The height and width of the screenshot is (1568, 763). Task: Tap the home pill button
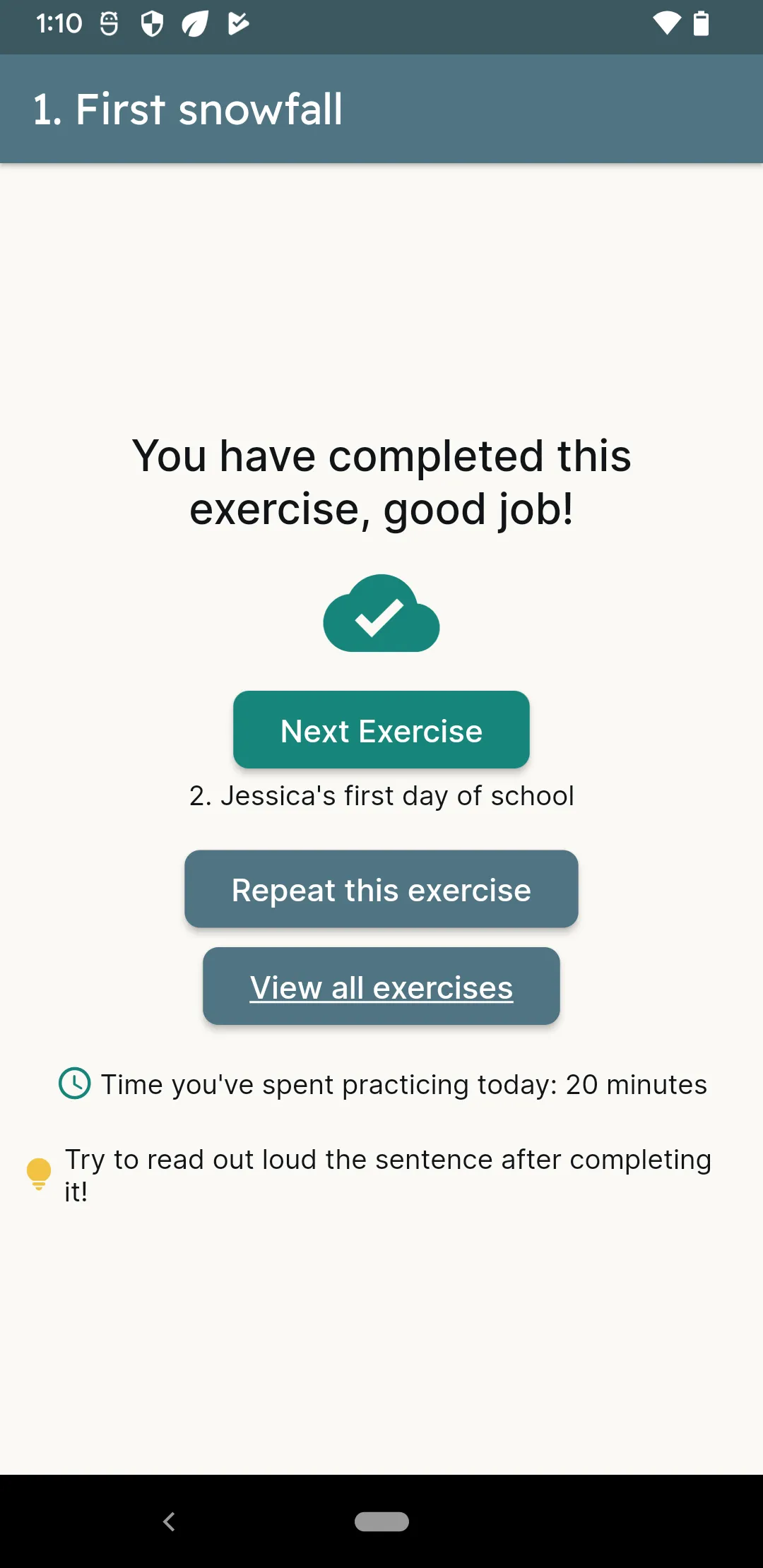click(381, 1521)
